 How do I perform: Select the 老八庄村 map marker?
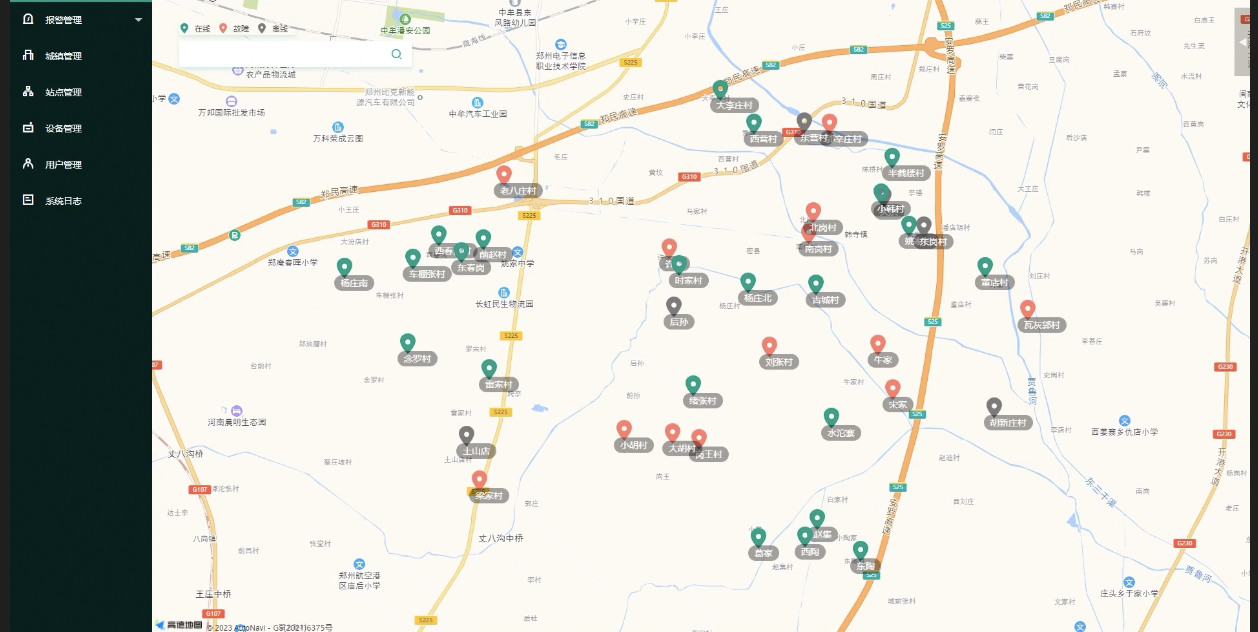coord(505,176)
